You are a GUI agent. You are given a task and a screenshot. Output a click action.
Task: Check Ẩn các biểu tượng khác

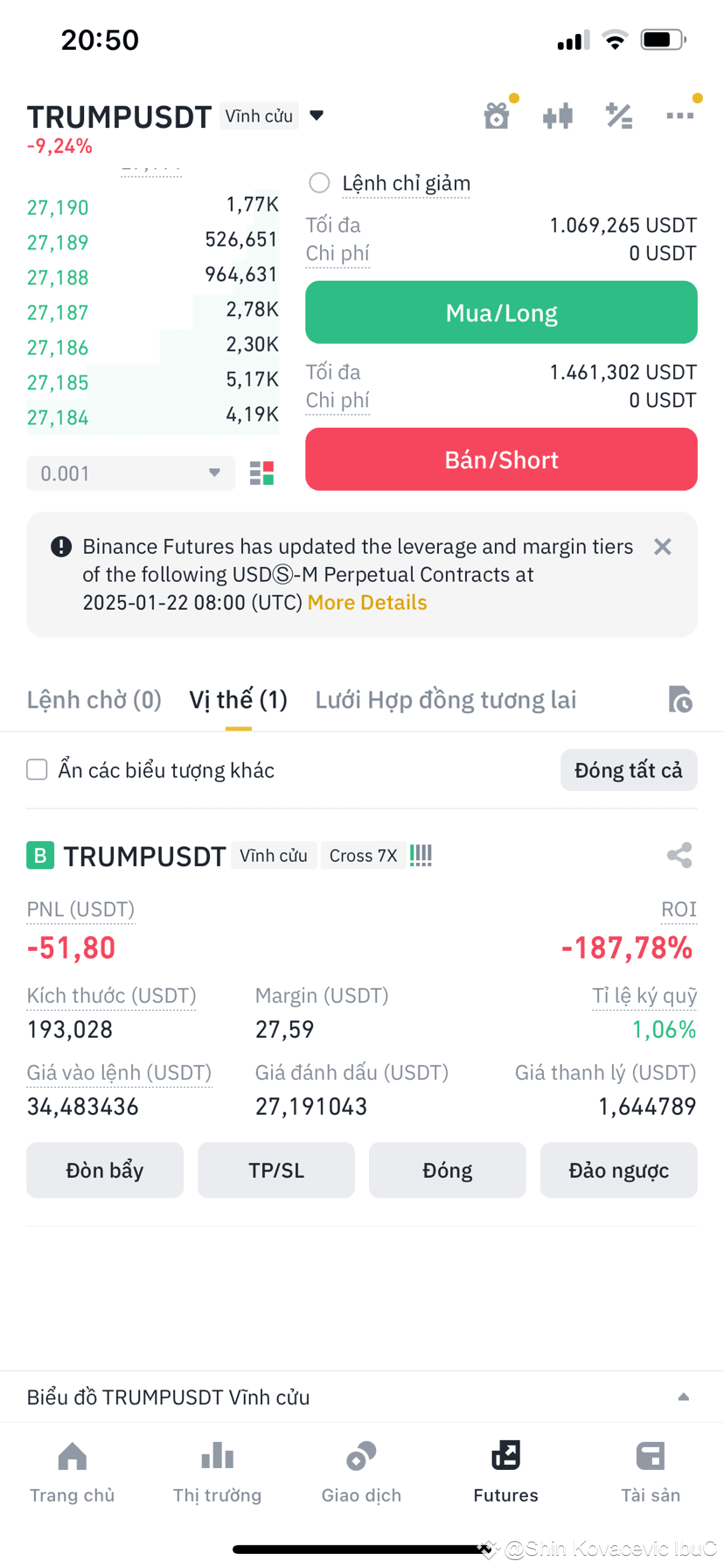pyautogui.click(x=37, y=769)
